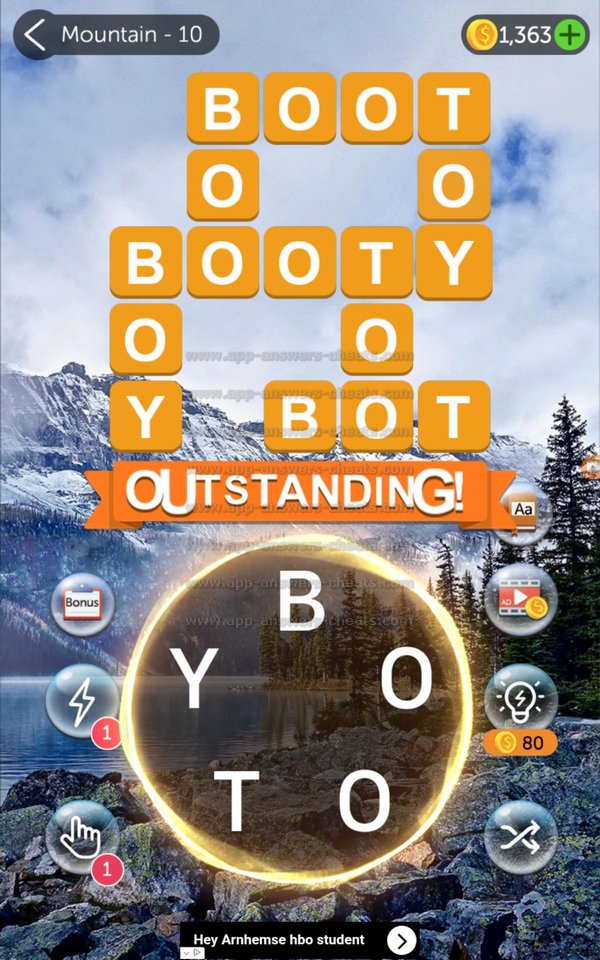Add more coins with the green plus

pos(570,35)
